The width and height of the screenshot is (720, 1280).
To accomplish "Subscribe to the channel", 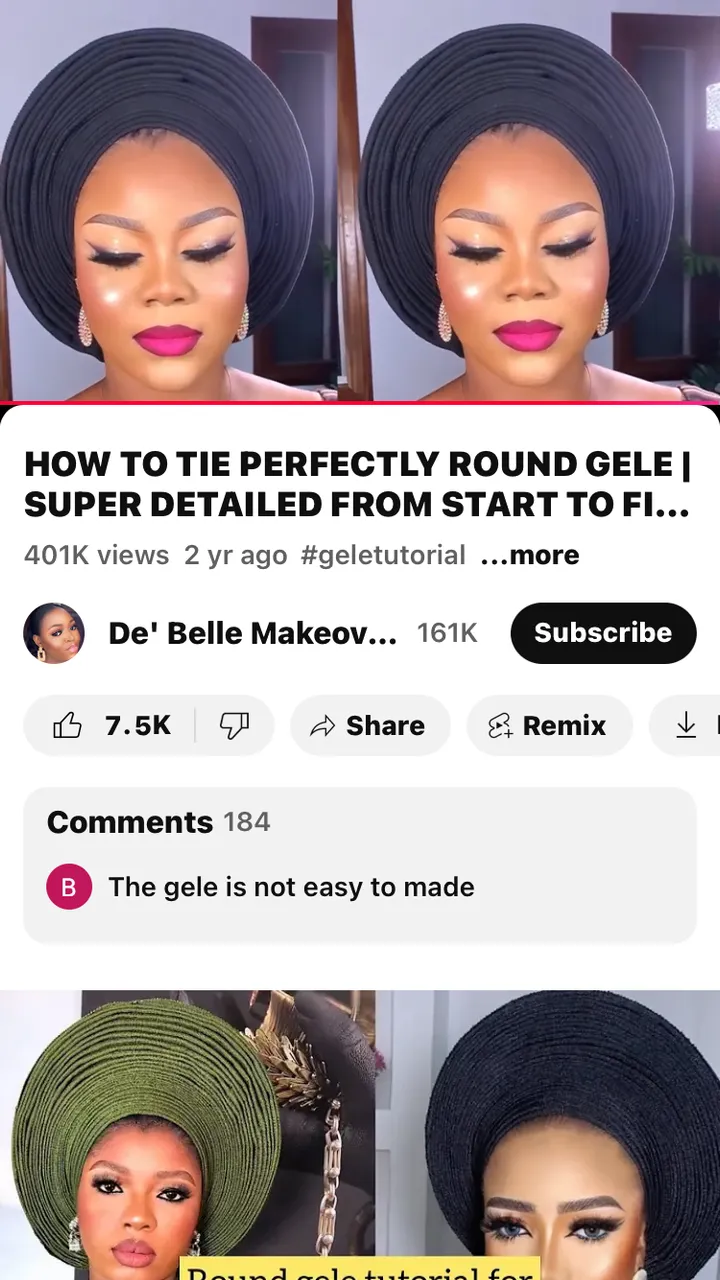I will point(603,633).
